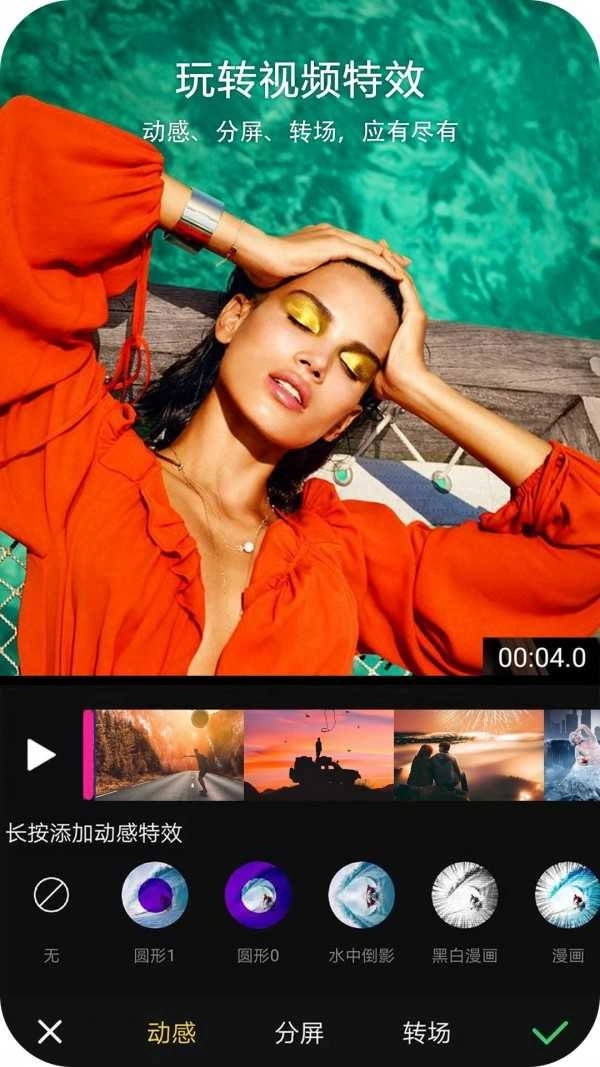The height and width of the screenshot is (1067, 600).
Task: Switch to the 动感 tab
Action: coord(171,1033)
